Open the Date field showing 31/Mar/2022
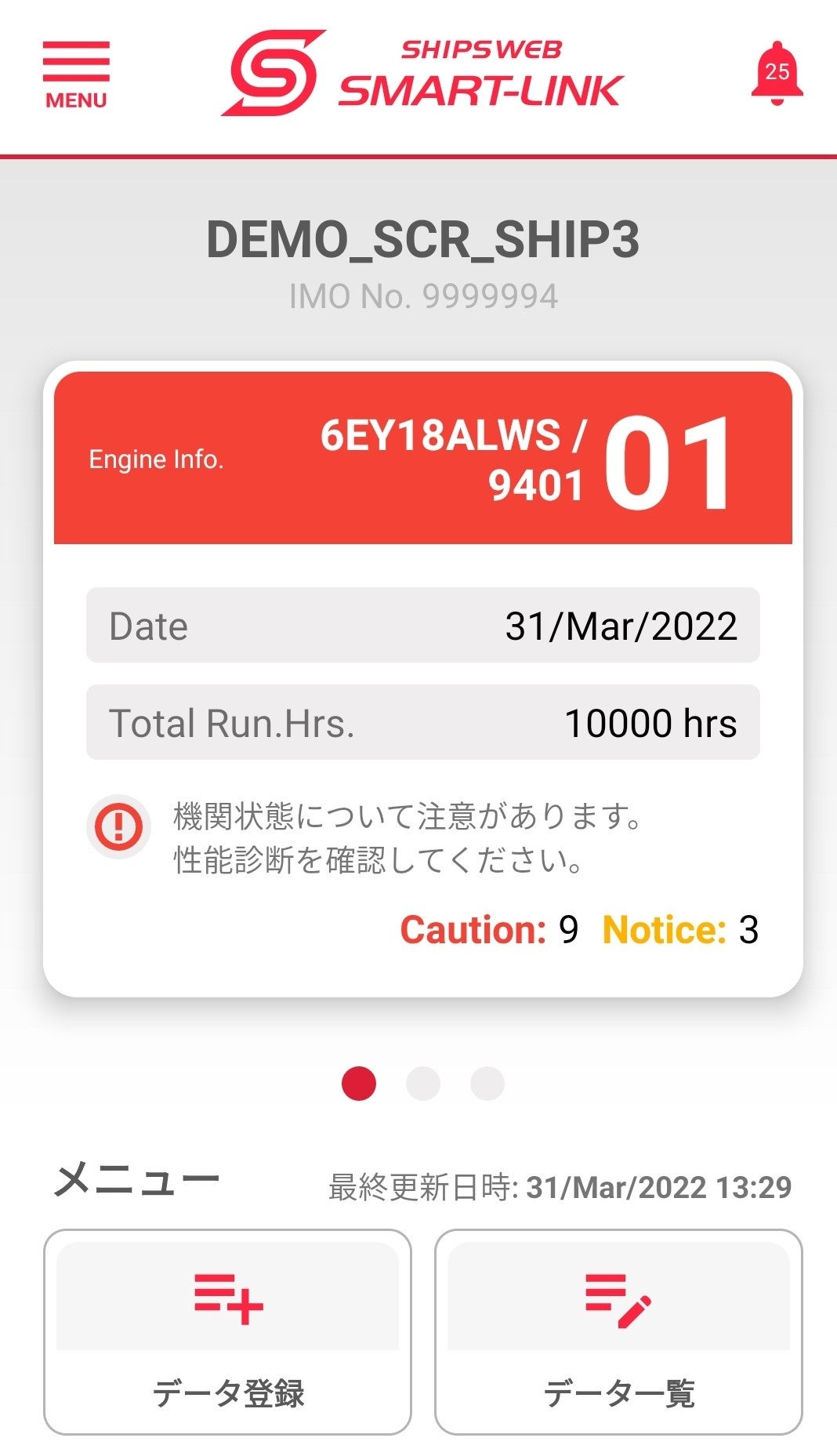Screen dimensions: 837x1456 [423, 626]
